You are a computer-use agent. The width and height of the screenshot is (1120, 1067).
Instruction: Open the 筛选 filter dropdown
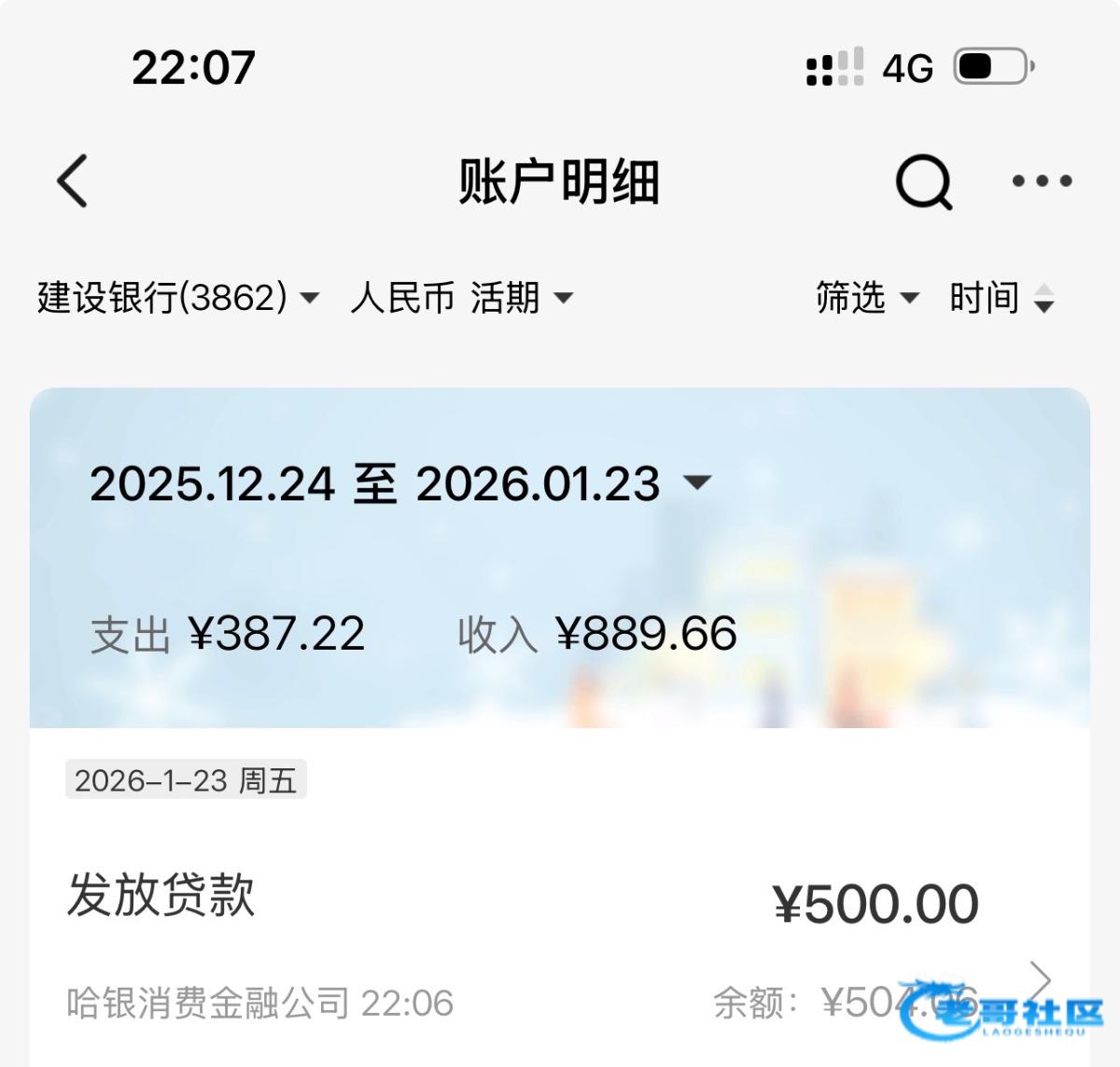point(866,298)
